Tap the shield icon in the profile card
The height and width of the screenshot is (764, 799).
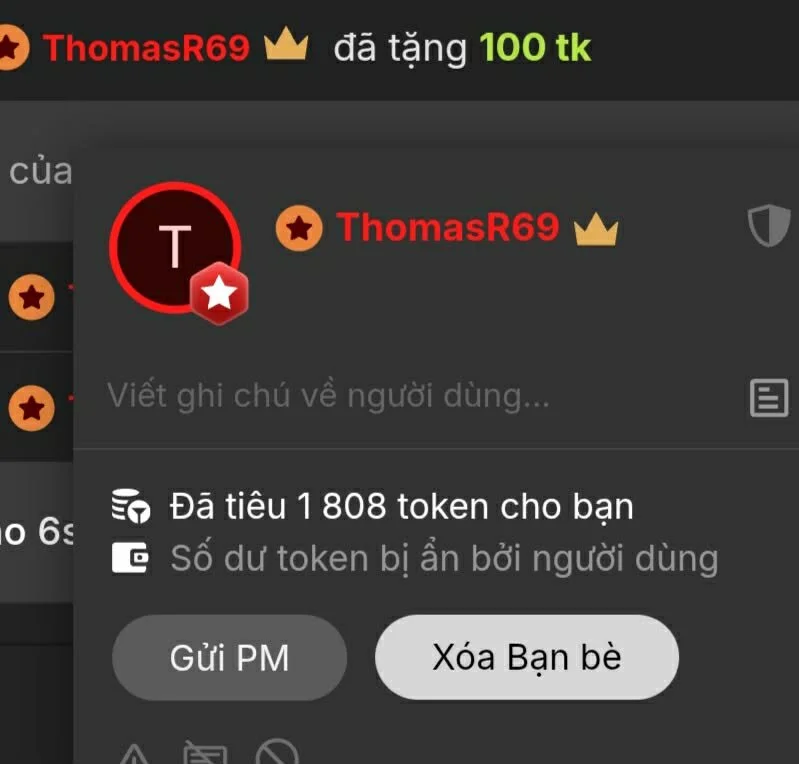click(769, 227)
